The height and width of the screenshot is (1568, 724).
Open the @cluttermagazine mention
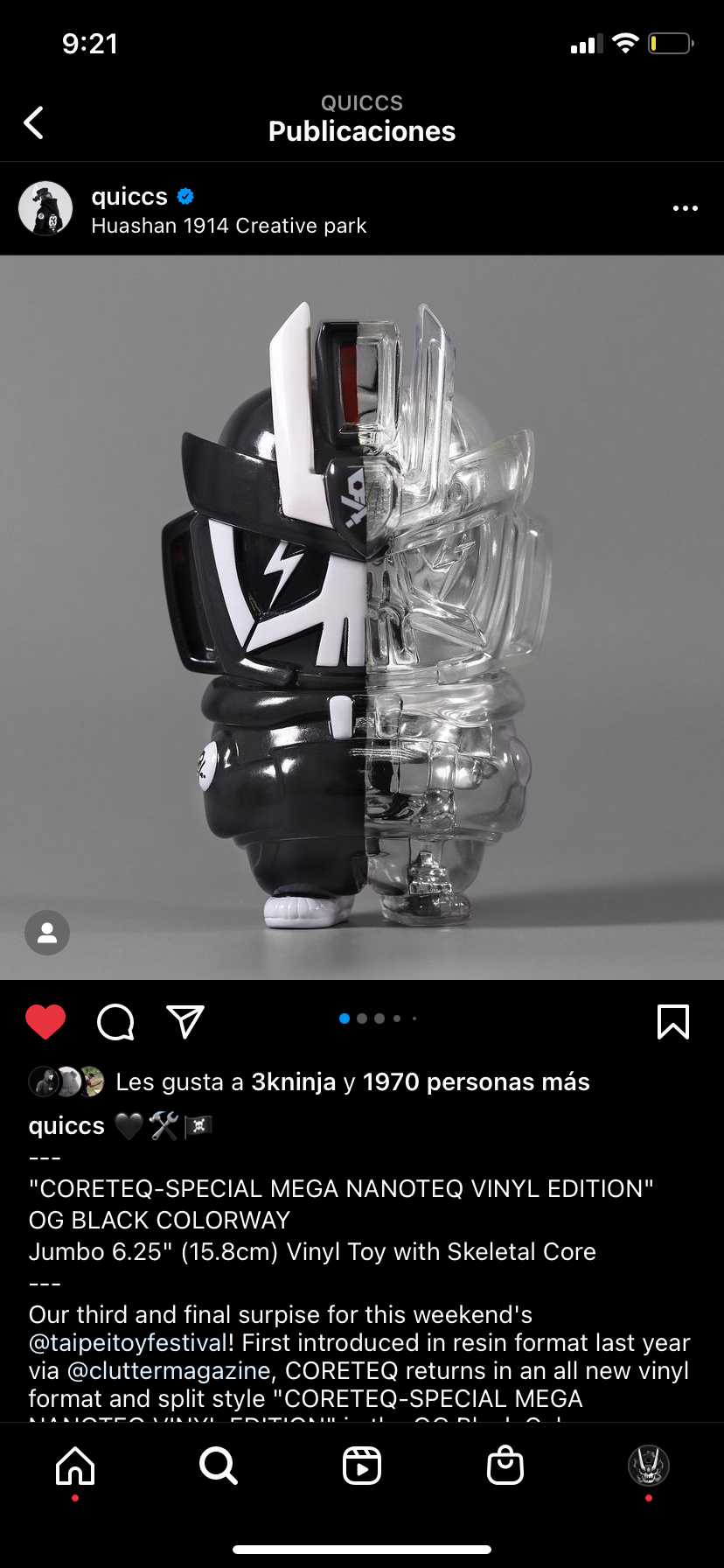coord(169,1370)
